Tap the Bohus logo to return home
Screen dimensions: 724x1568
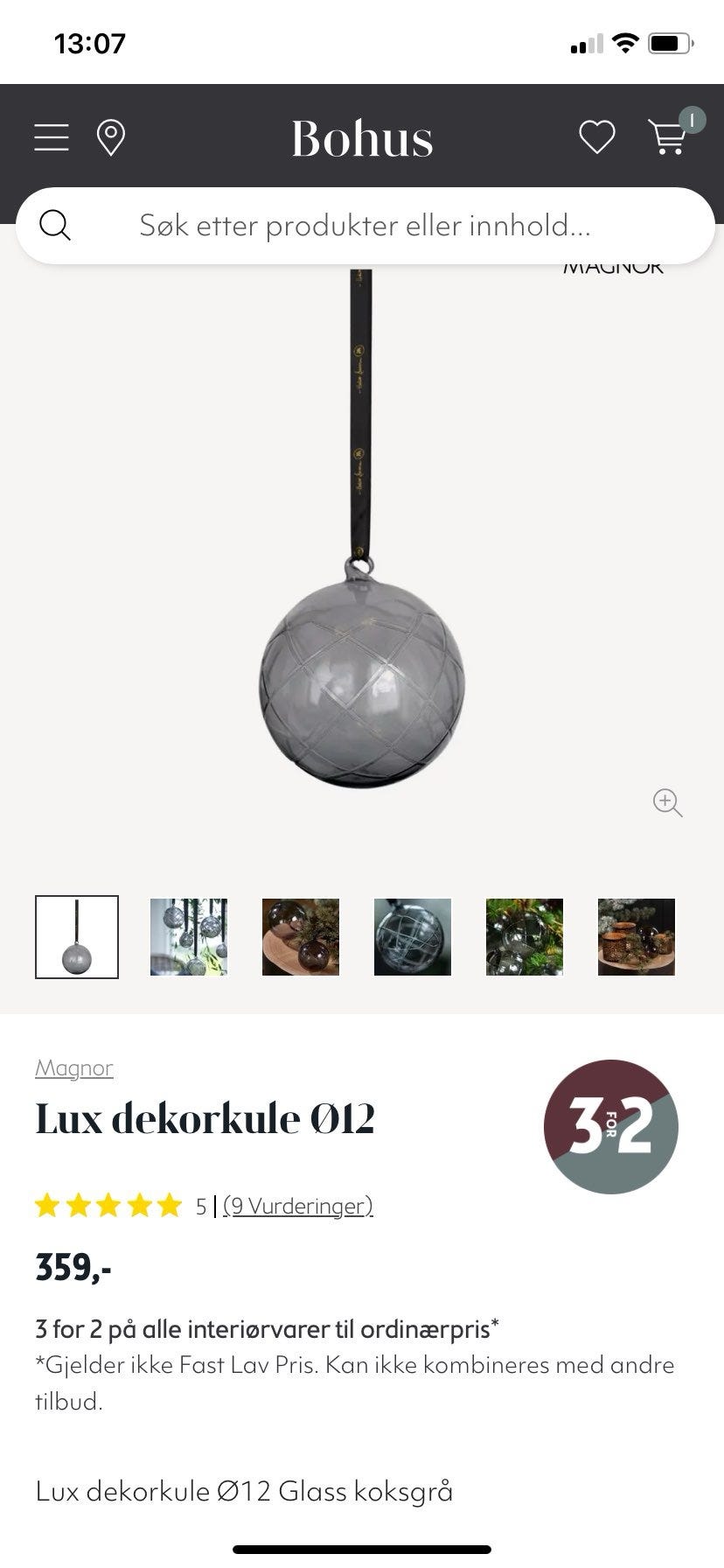362,137
